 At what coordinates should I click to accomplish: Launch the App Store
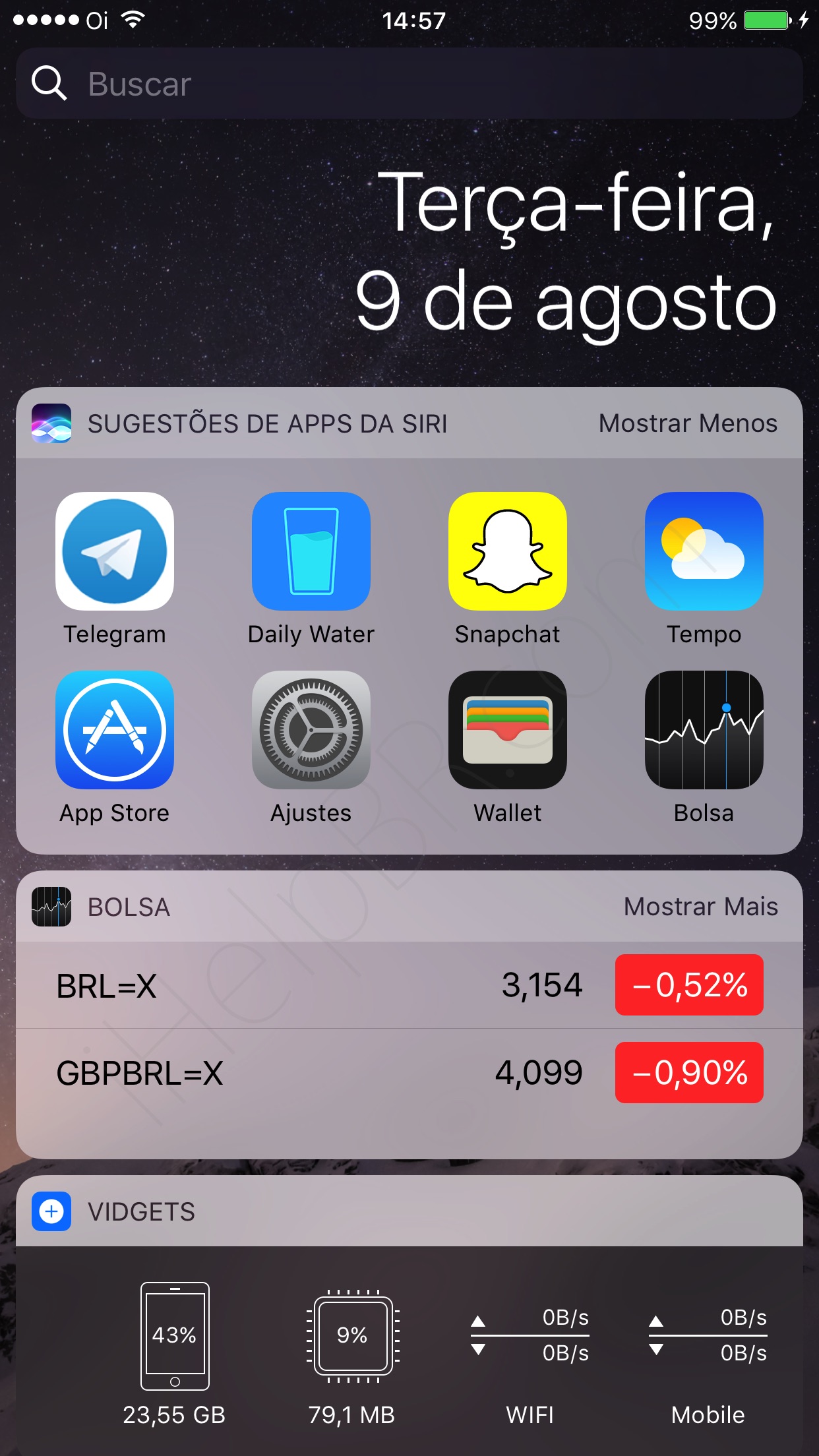(x=115, y=730)
